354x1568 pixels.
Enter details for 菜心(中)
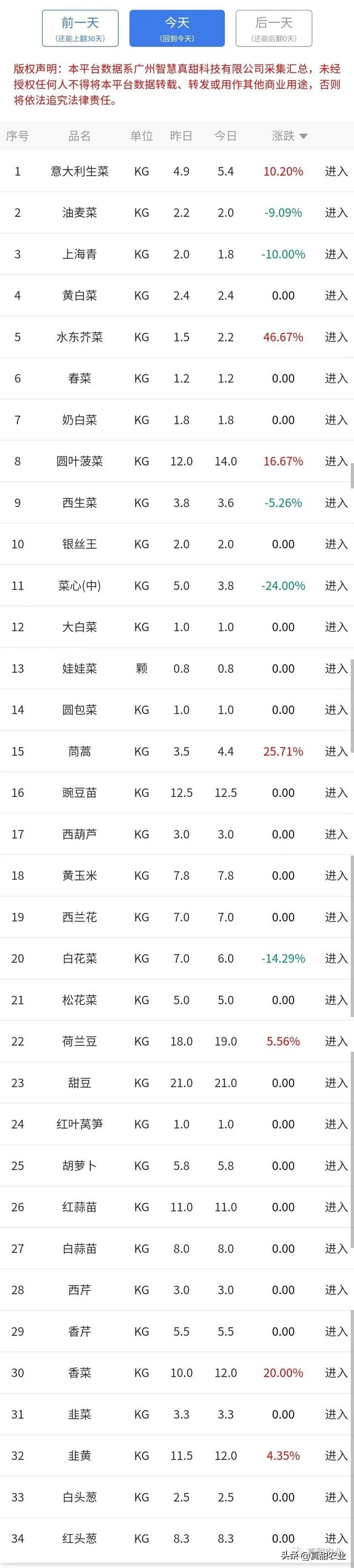click(336, 585)
